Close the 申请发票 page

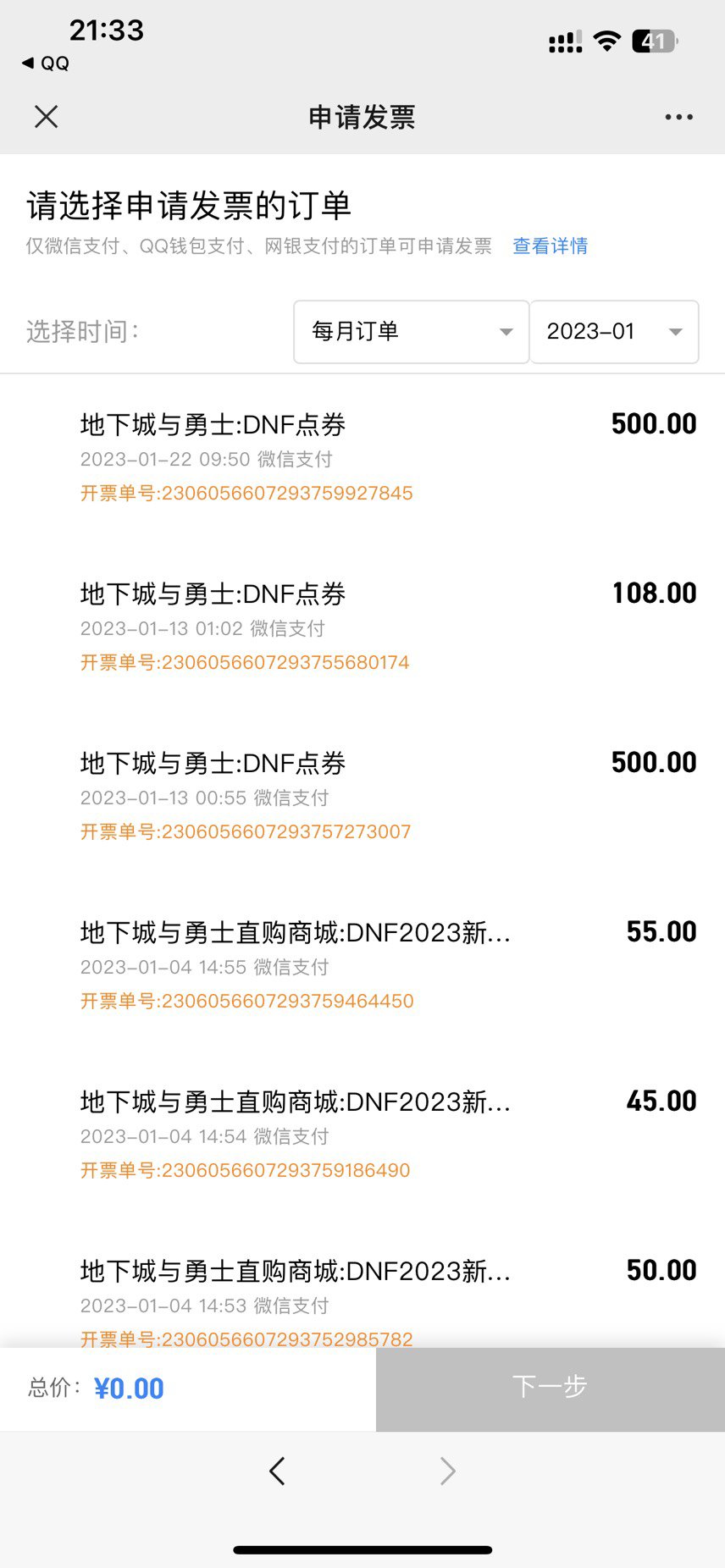(x=47, y=117)
